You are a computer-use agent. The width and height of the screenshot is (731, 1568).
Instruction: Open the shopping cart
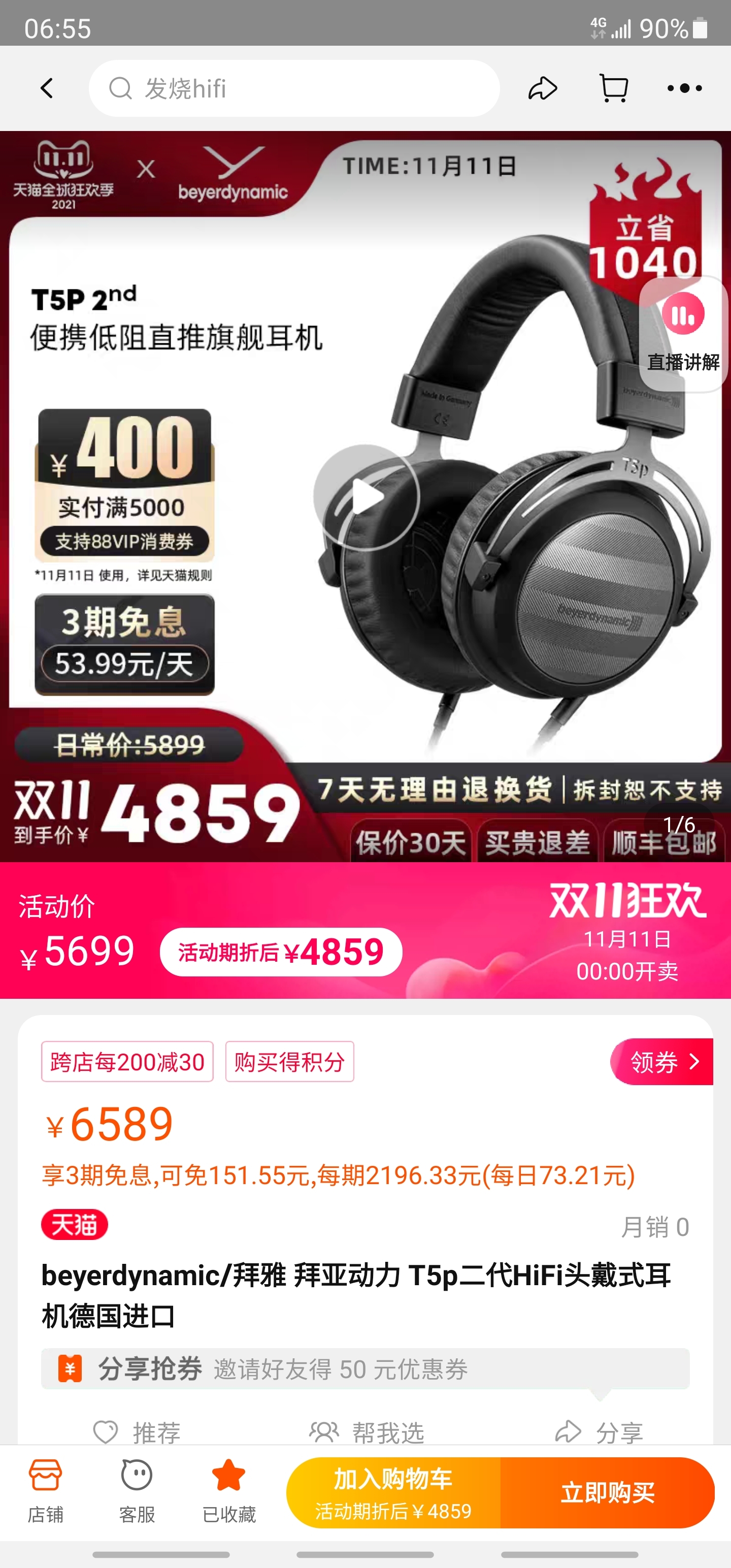click(614, 89)
